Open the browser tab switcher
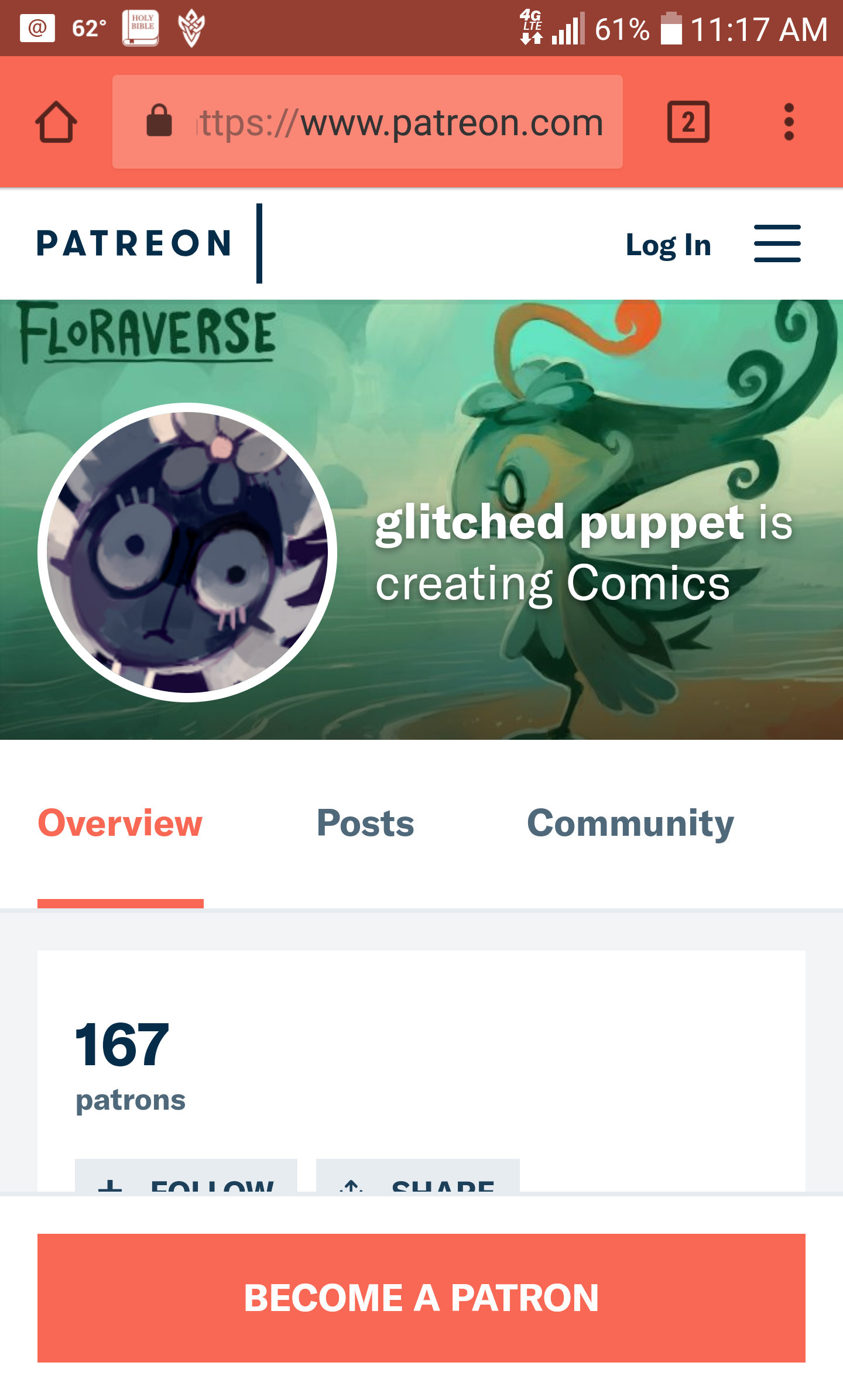 [688, 122]
